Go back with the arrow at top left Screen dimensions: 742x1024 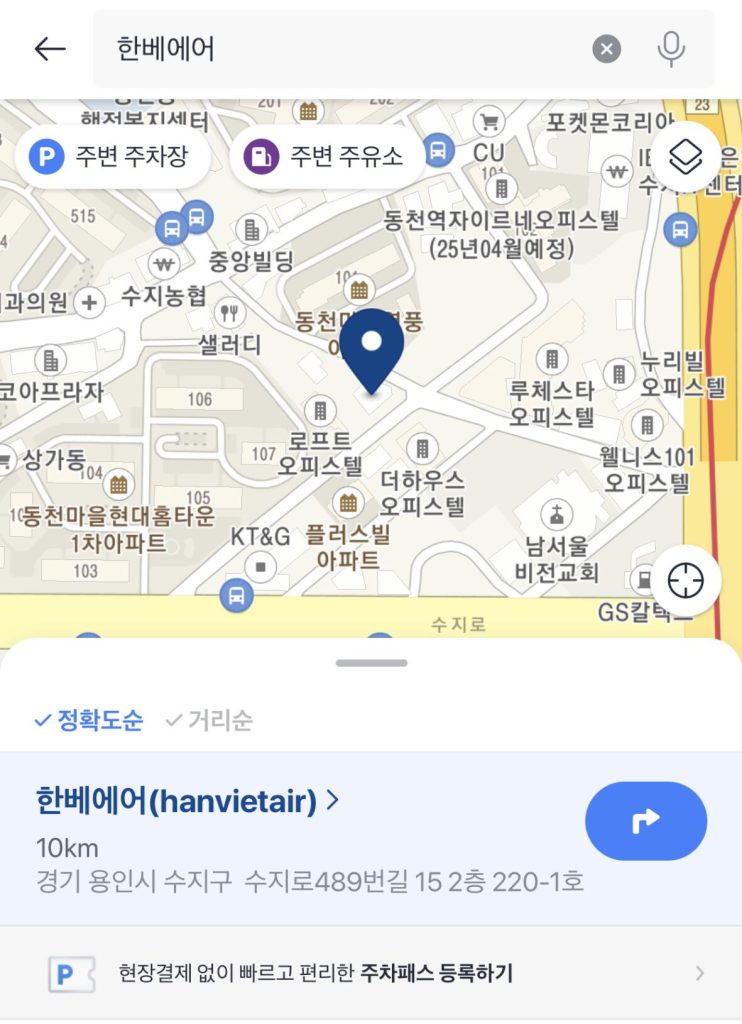(48, 48)
